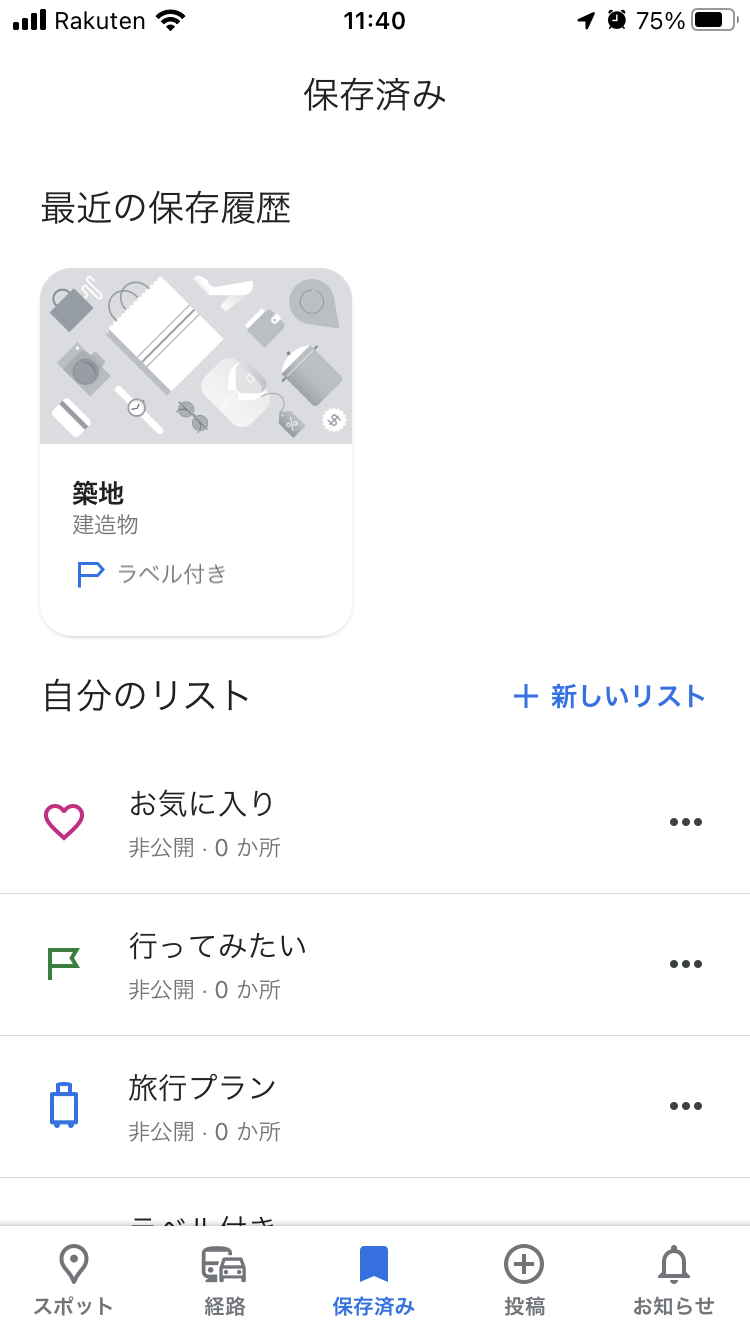The height and width of the screenshot is (1334, 750).
Task: Create a new list with 新しいリスト
Action: [609, 697]
